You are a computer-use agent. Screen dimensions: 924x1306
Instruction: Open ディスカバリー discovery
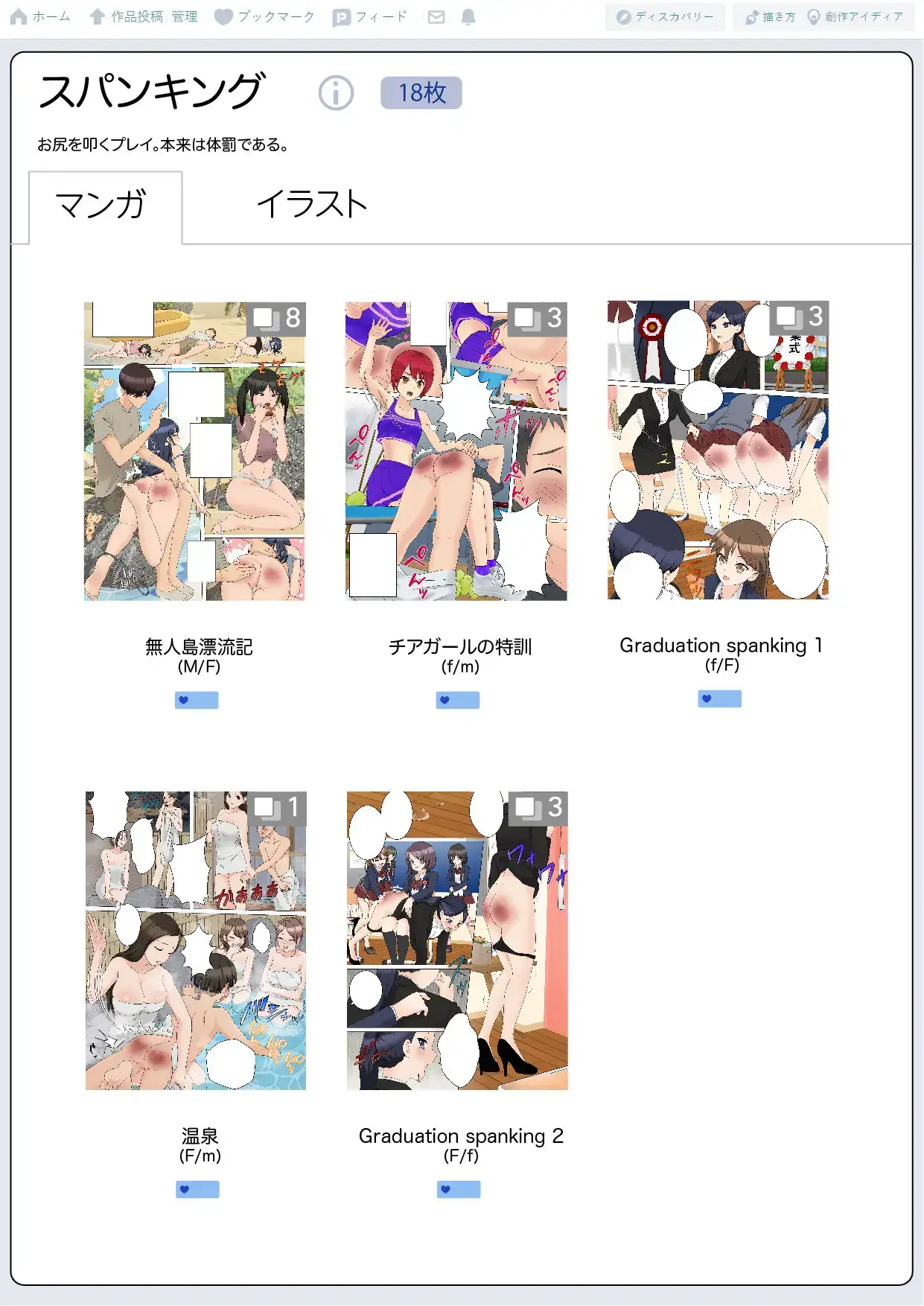(x=665, y=16)
